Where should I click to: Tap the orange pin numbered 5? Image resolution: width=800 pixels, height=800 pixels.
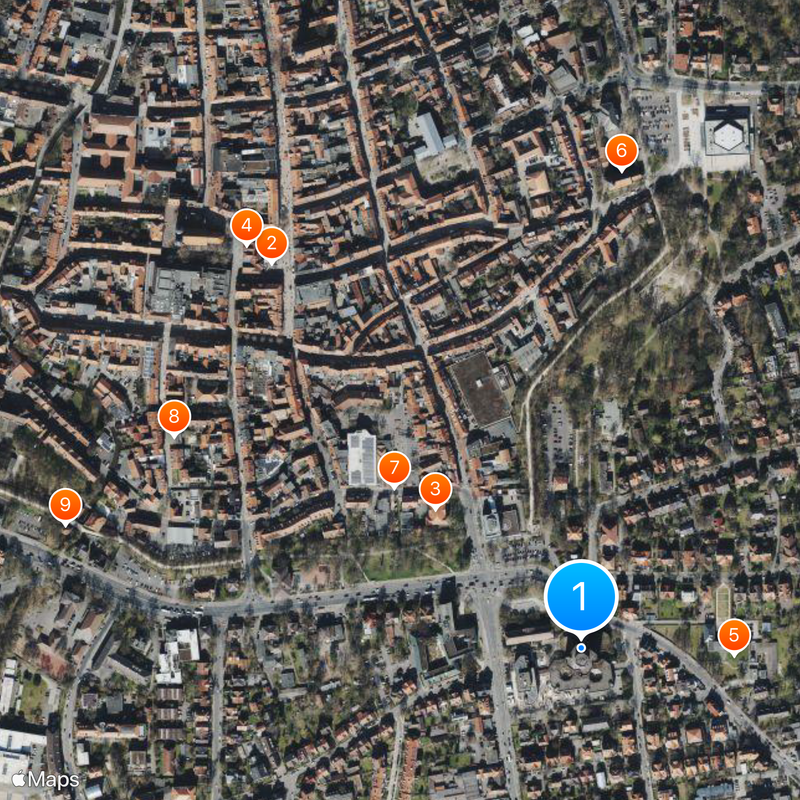pyautogui.click(x=735, y=634)
